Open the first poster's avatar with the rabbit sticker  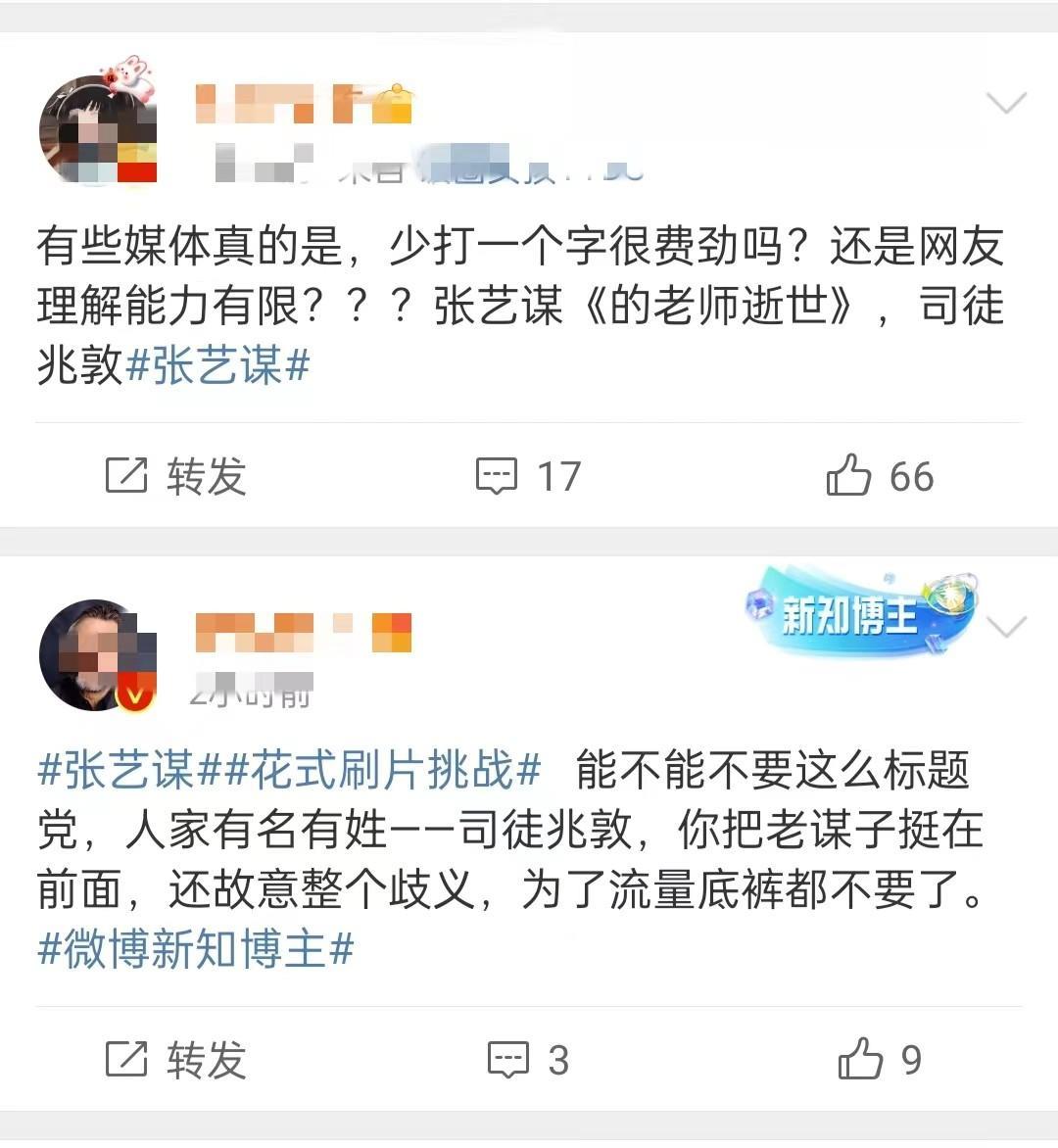98,127
